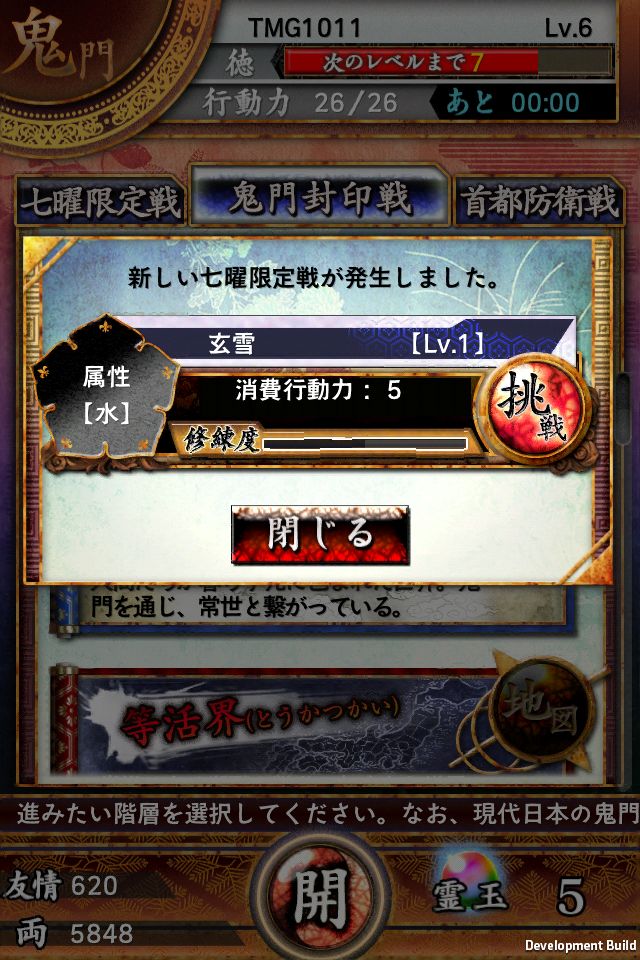Viewport: 640px width, 960px height.
Task: Open the 玄雪 Lv.1 battle entry
Action: 343,343
